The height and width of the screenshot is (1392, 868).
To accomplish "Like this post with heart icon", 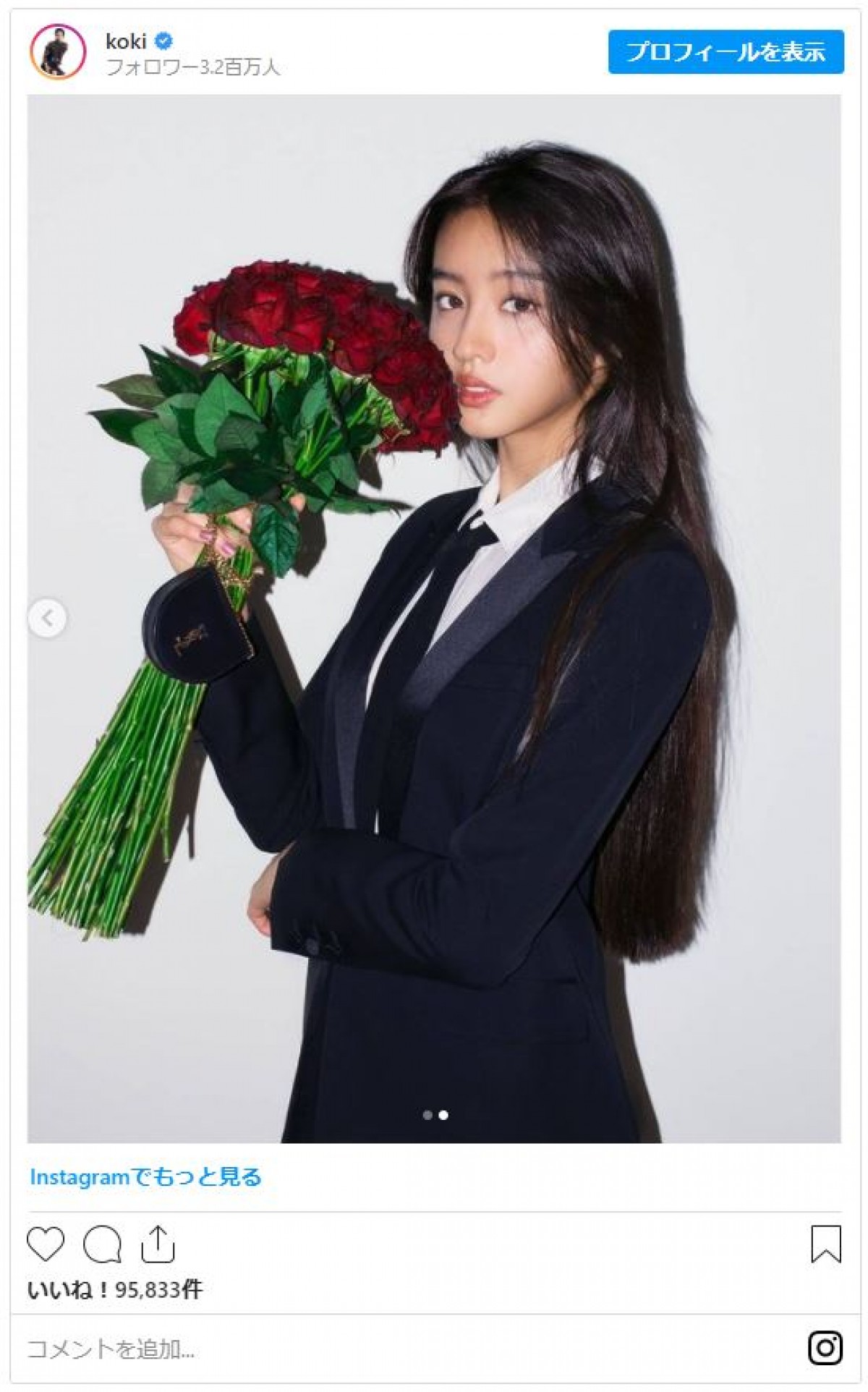I will [46, 1244].
